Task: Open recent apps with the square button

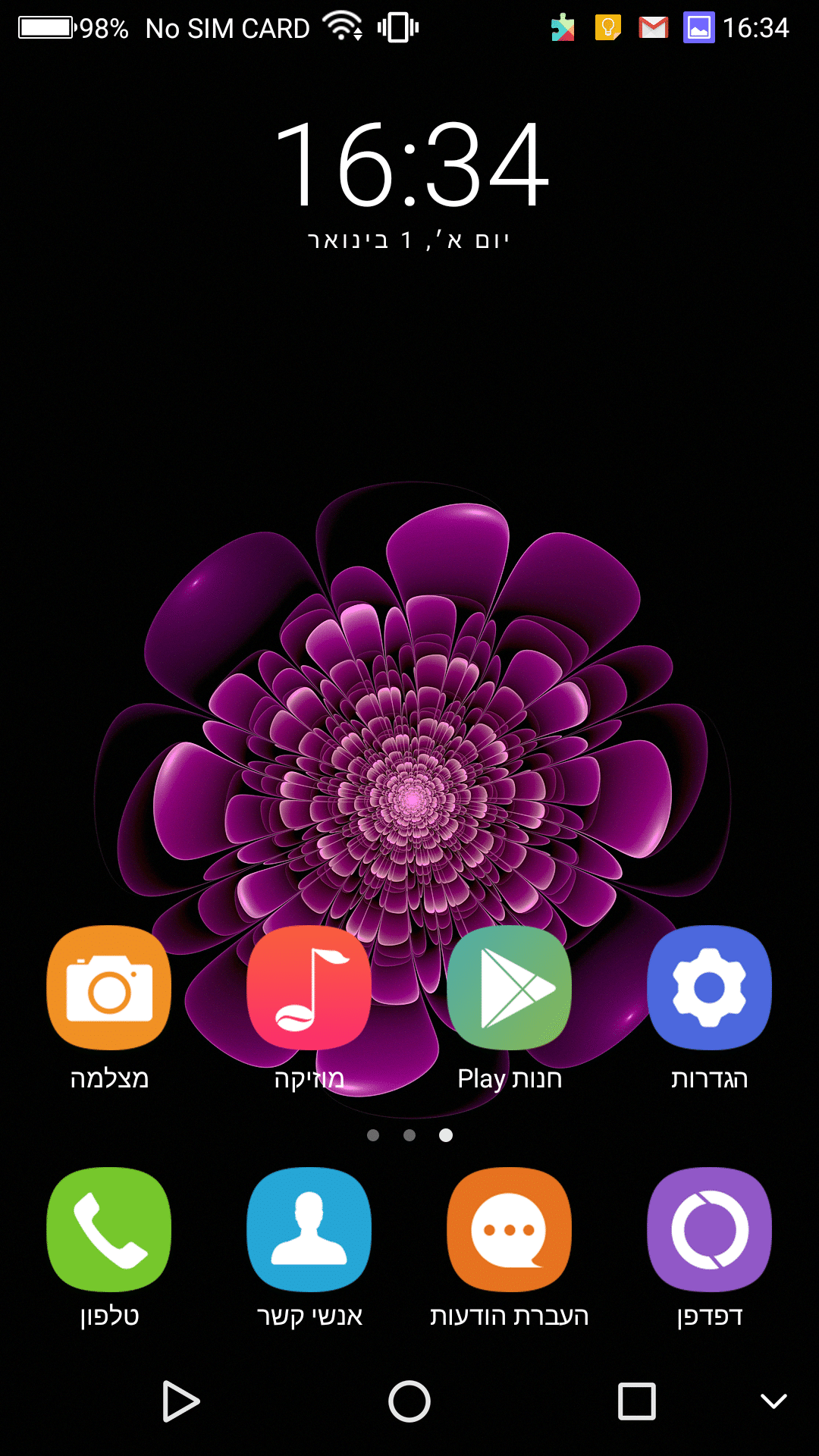Action: pyautogui.click(x=637, y=1401)
